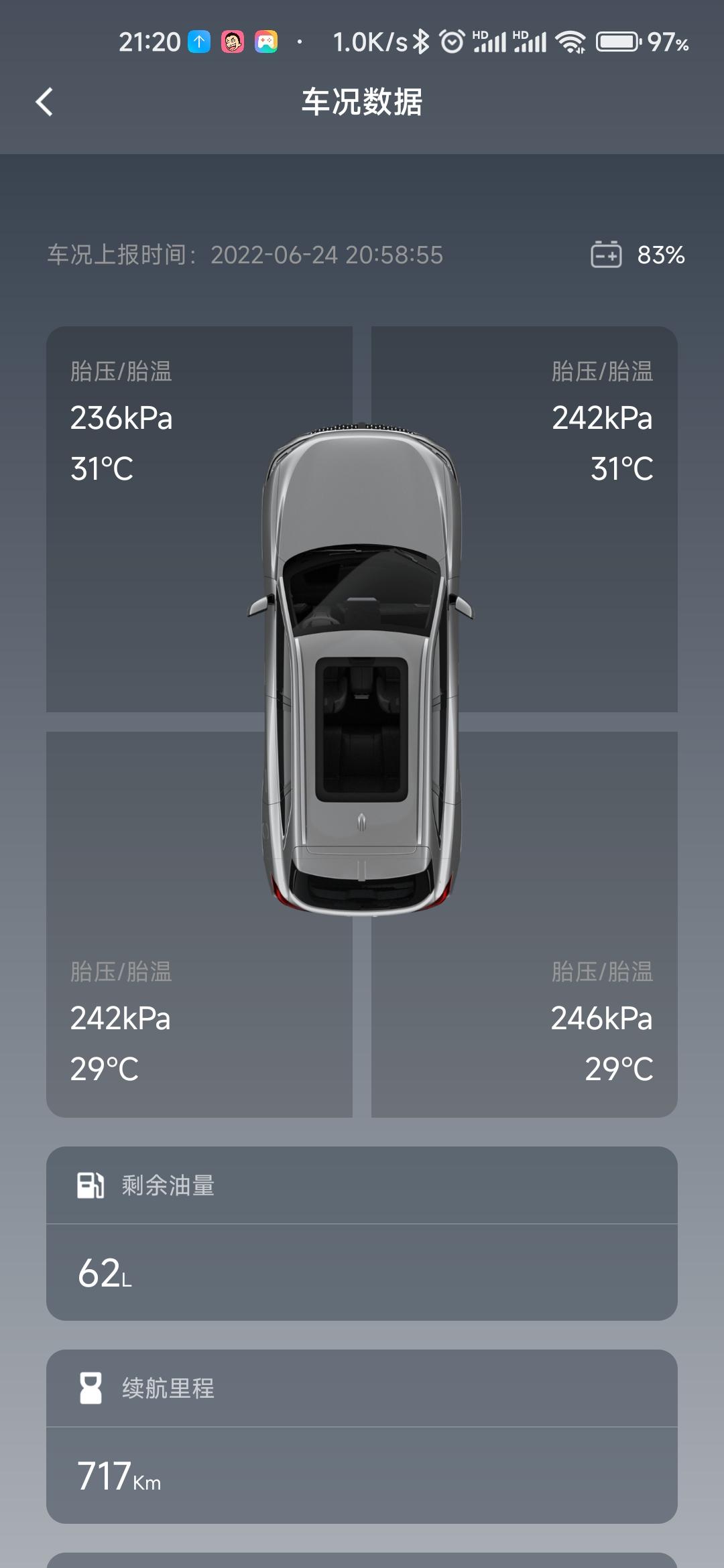The width and height of the screenshot is (724, 1568).
Task: Go back from the 车况数据 page
Action: (44, 103)
